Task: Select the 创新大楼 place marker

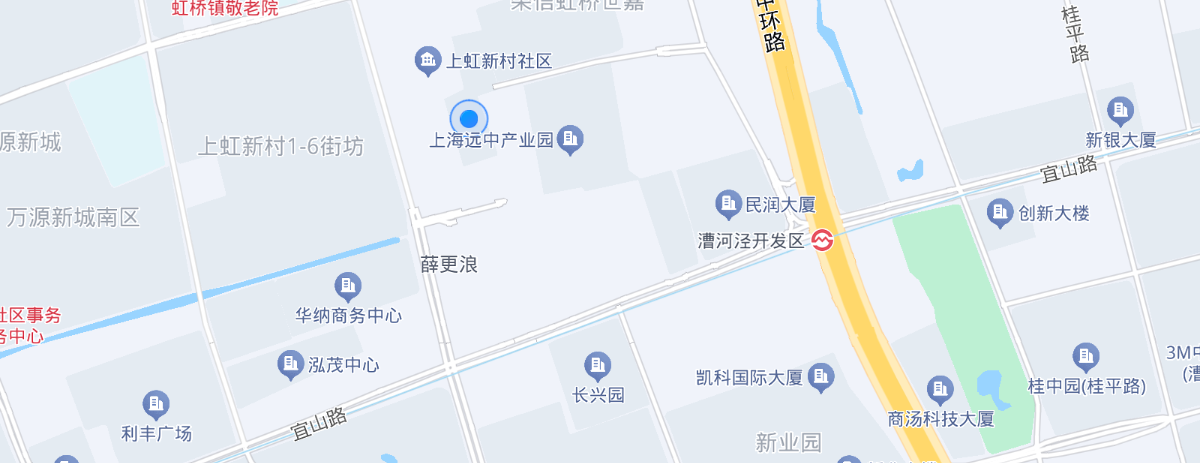Action: [x=999, y=213]
